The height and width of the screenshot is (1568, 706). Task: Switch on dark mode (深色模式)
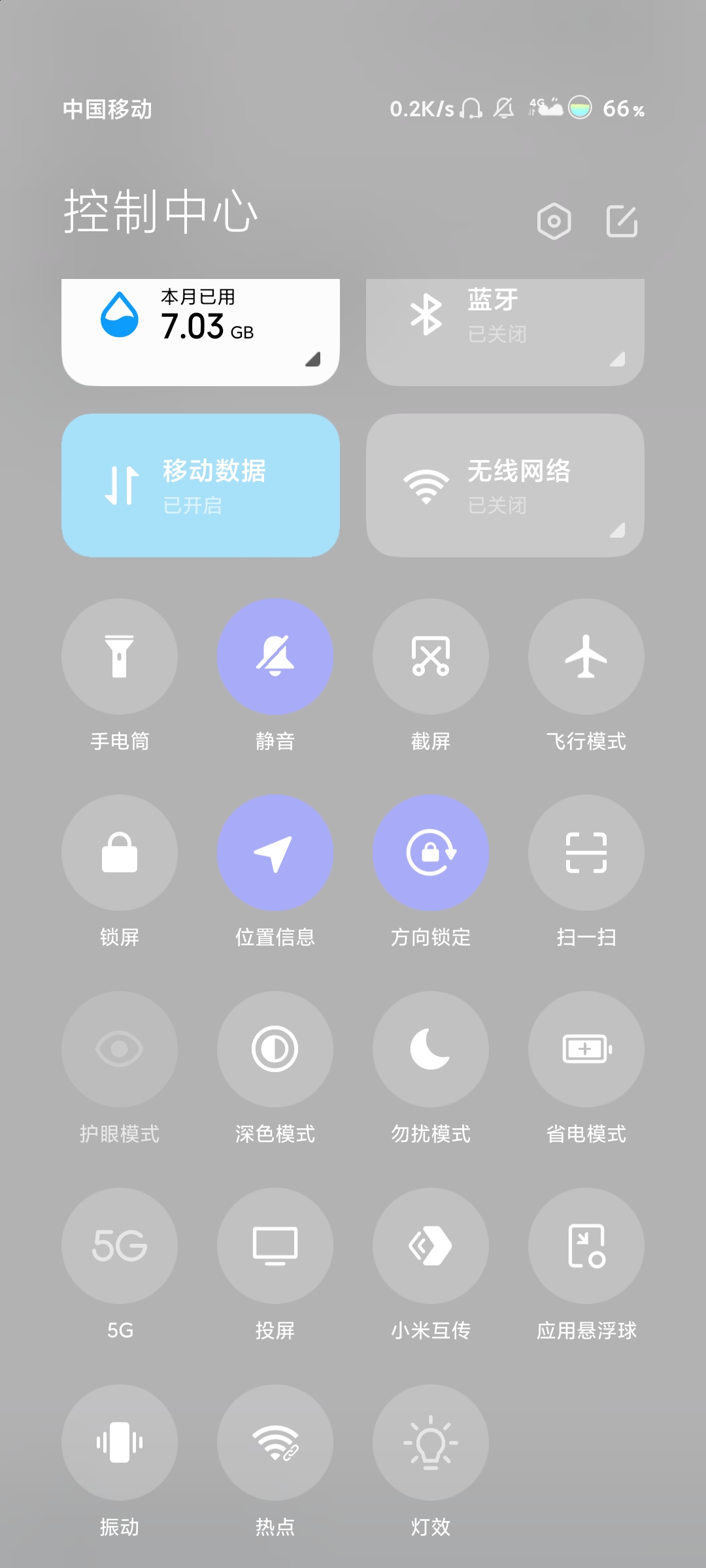[275, 1049]
